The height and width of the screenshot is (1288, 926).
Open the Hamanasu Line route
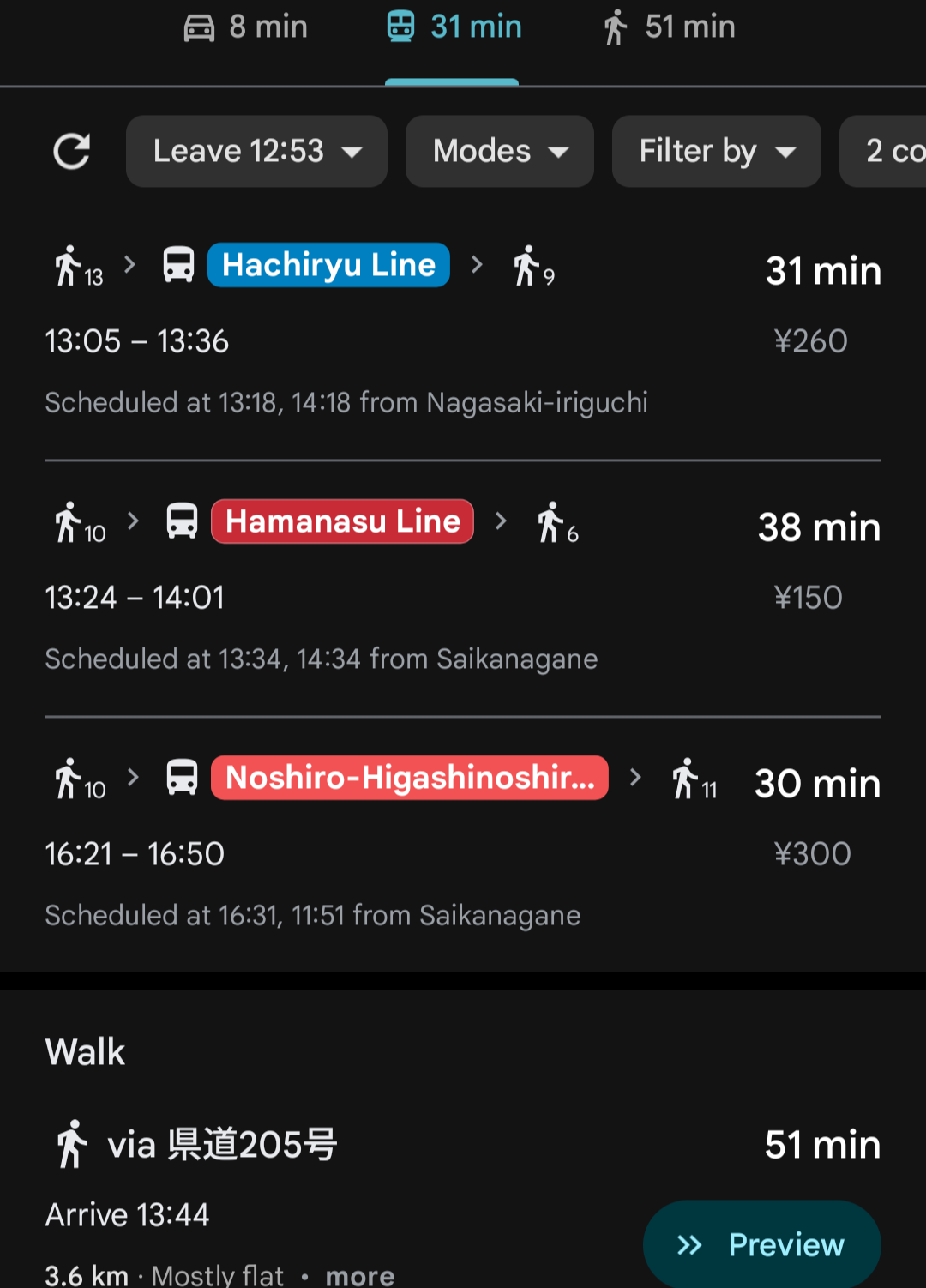[x=463, y=587]
